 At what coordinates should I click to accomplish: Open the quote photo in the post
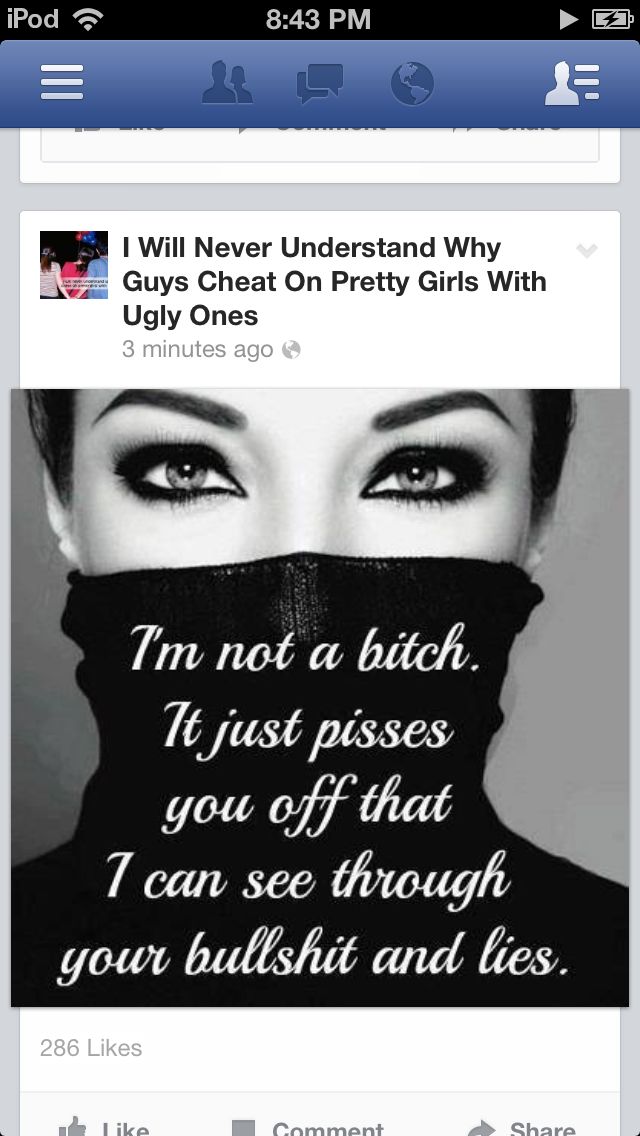click(320, 697)
